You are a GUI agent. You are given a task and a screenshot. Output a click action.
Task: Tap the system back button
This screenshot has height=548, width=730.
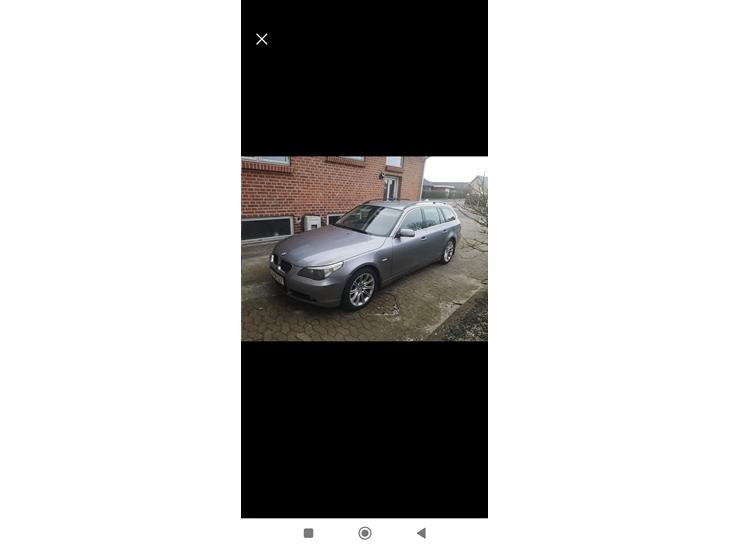pos(421,533)
